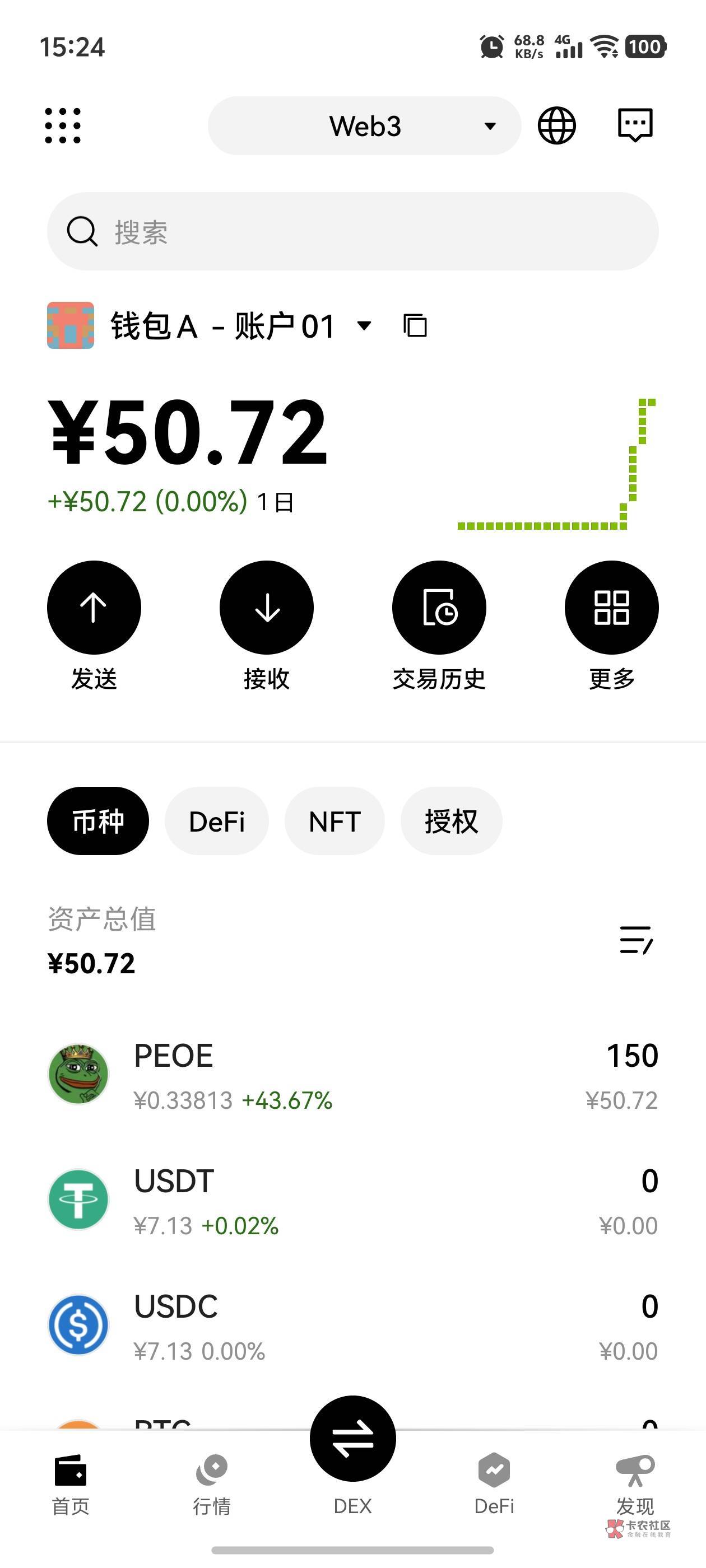Open the USDC token row
The height and width of the screenshot is (1568, 706).
click(352, 1325)
